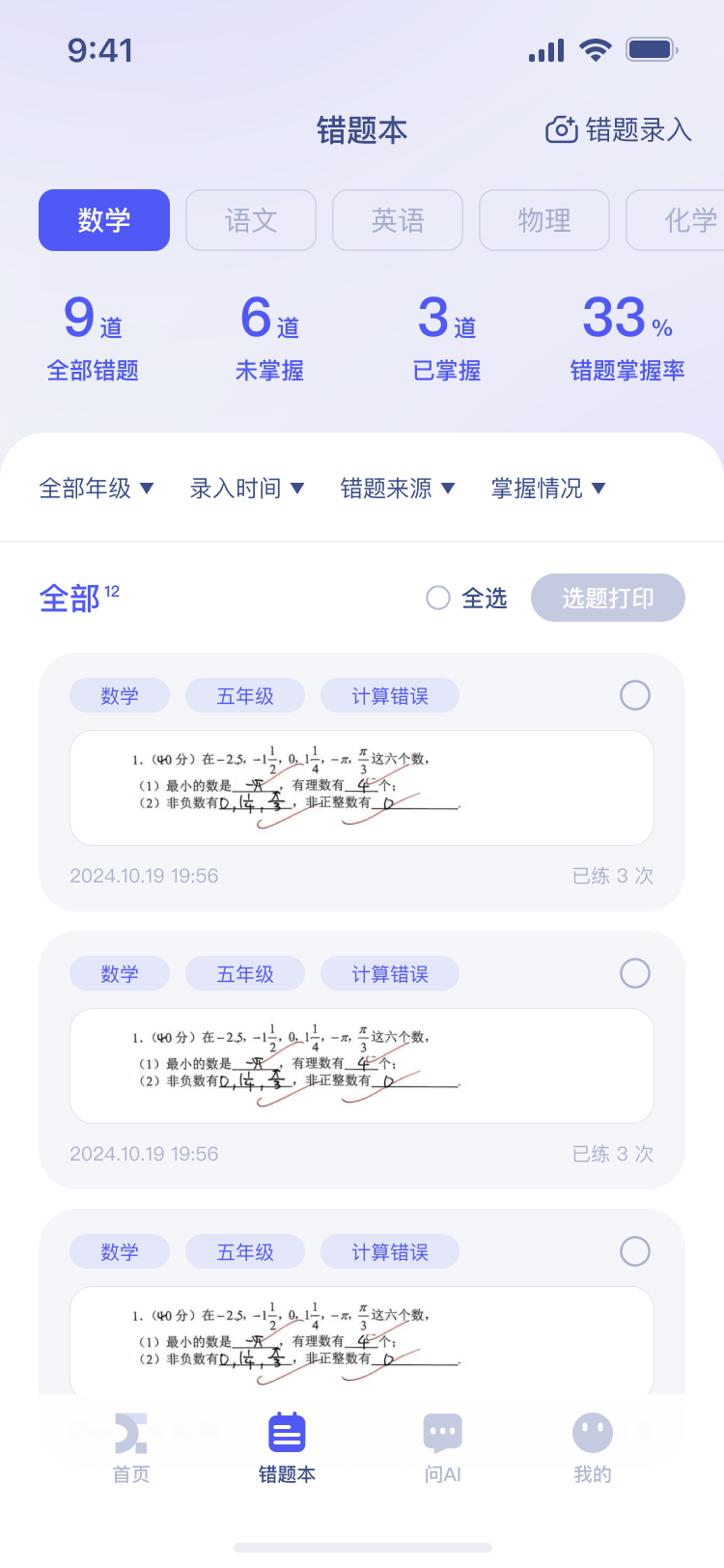This screenshot has width=724, height=1568.
Task: Expand the 全部年级 grade filter
Action: pyautogui.click(x=97, y=489)
